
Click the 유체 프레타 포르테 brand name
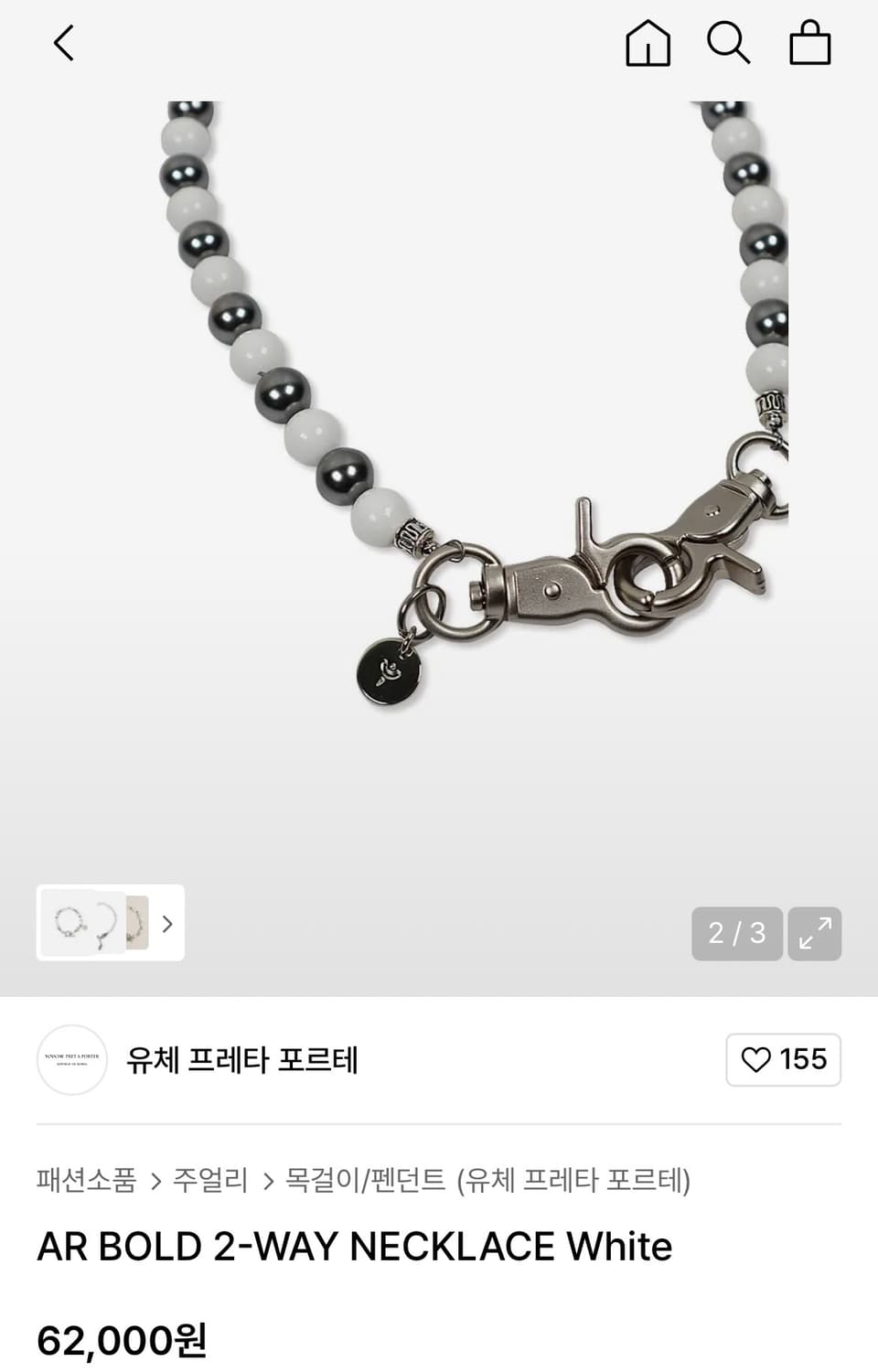click(242, 1060)
